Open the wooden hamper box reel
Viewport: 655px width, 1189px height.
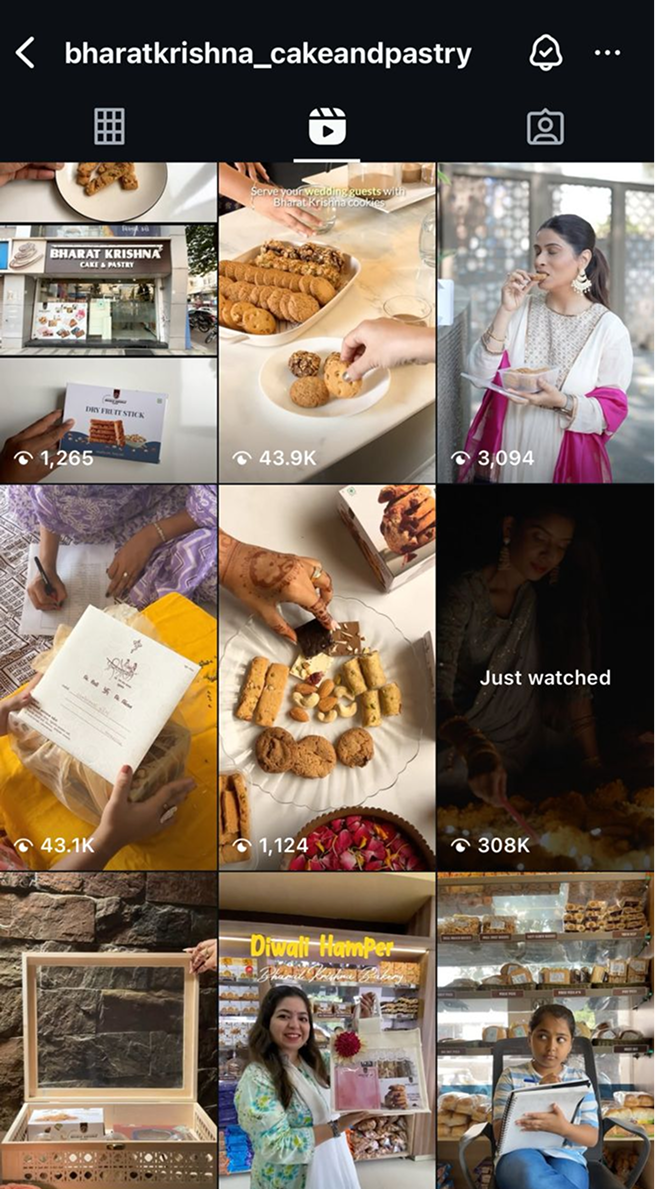pos(108,1030)
